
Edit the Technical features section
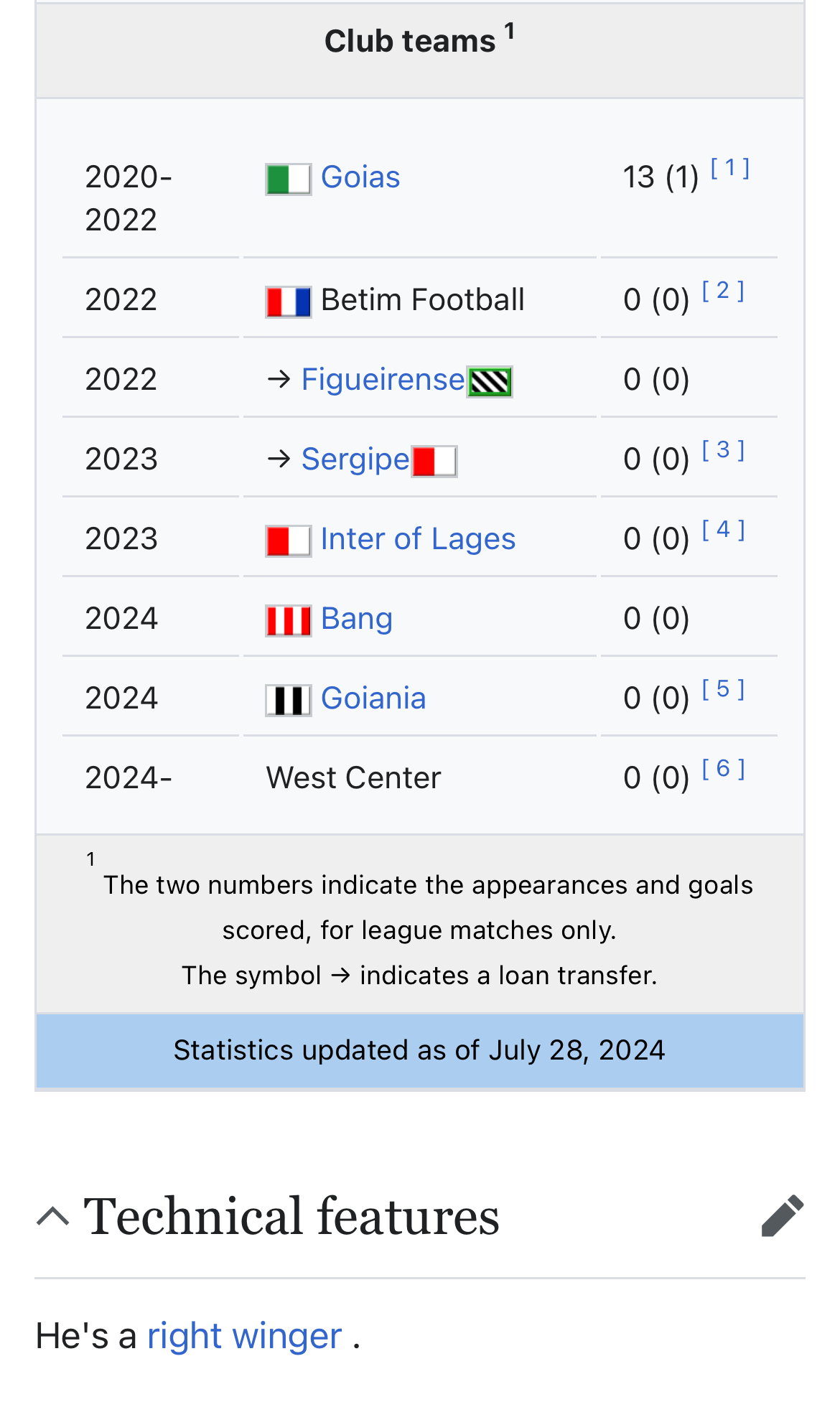click(783, 1216)
